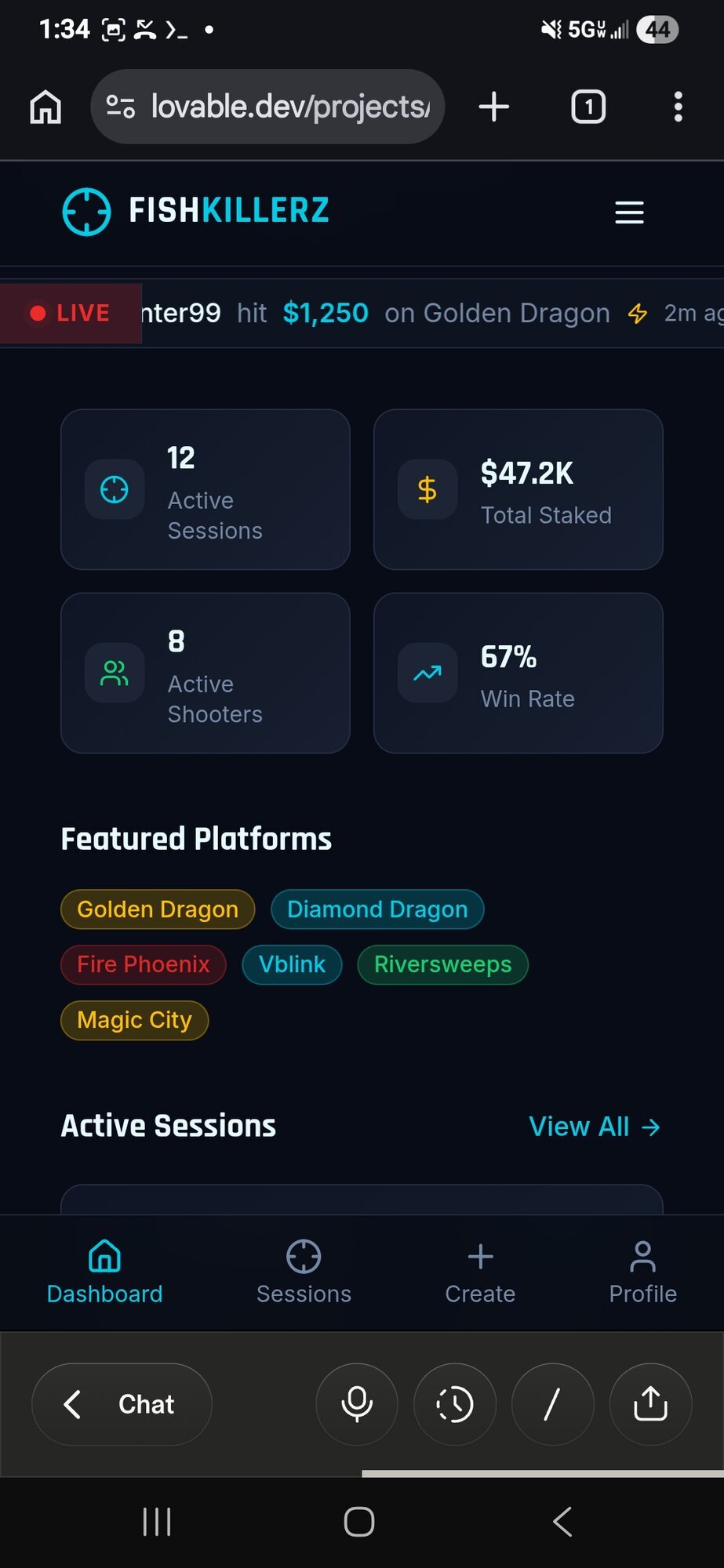Select the Golden Dragon platform chip

(158, 909)
